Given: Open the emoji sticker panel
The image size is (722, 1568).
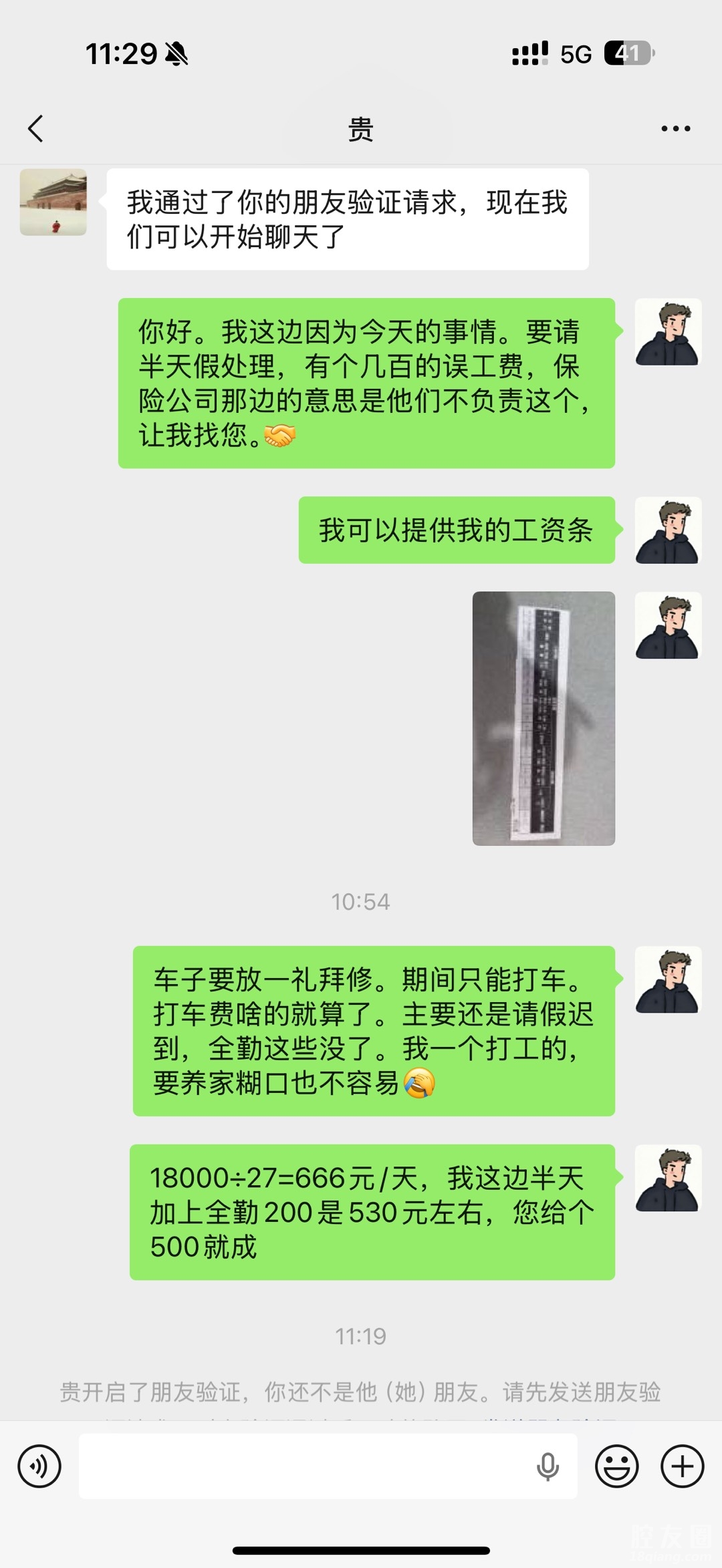Looking at the screenshot, I should click(616, 1466).
